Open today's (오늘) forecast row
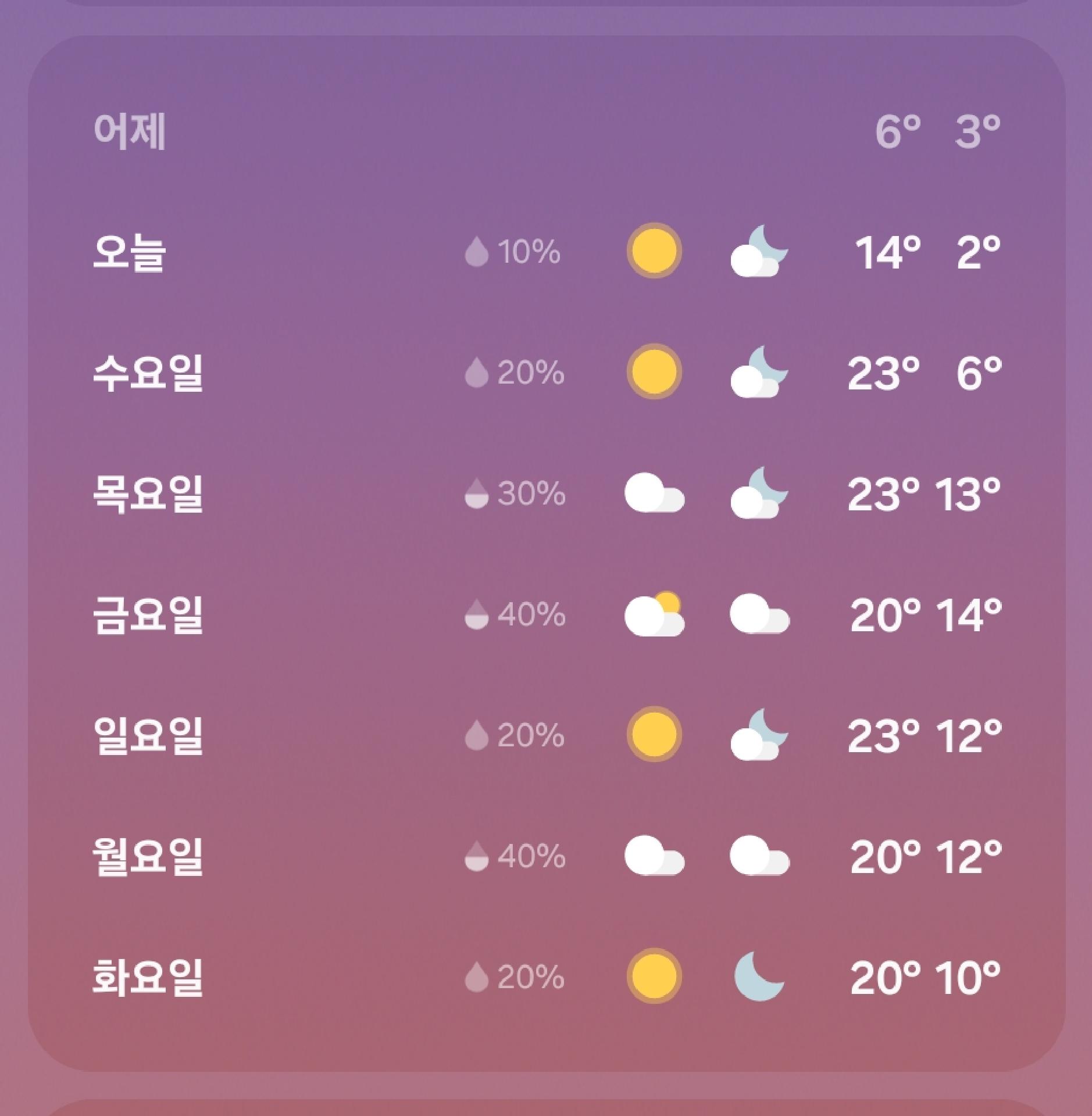1092x1116 pixels. coord(129,253)
